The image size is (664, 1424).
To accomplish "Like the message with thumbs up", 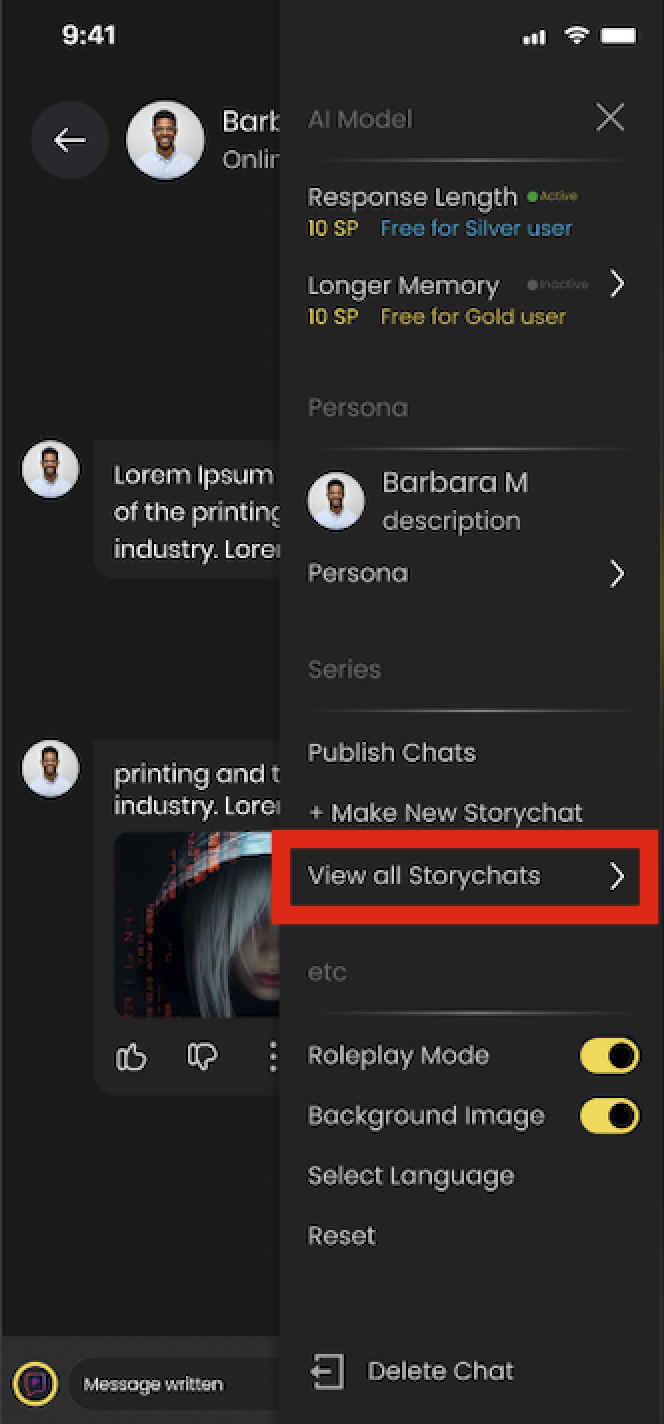I will pos(132,1057).
